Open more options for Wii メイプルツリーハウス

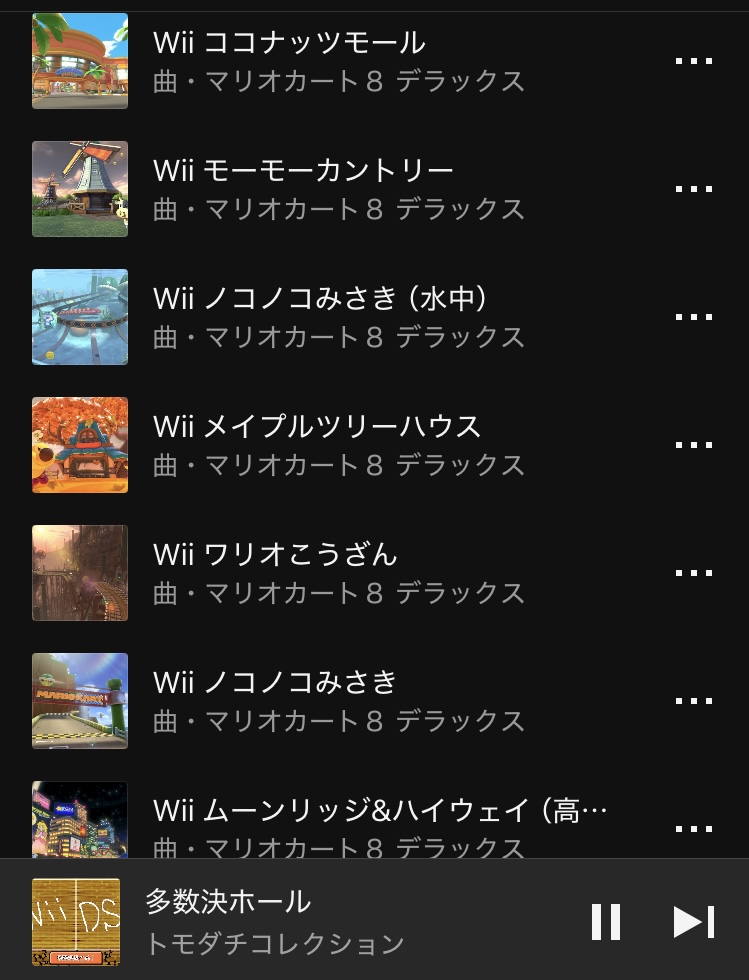click(693, 445)
